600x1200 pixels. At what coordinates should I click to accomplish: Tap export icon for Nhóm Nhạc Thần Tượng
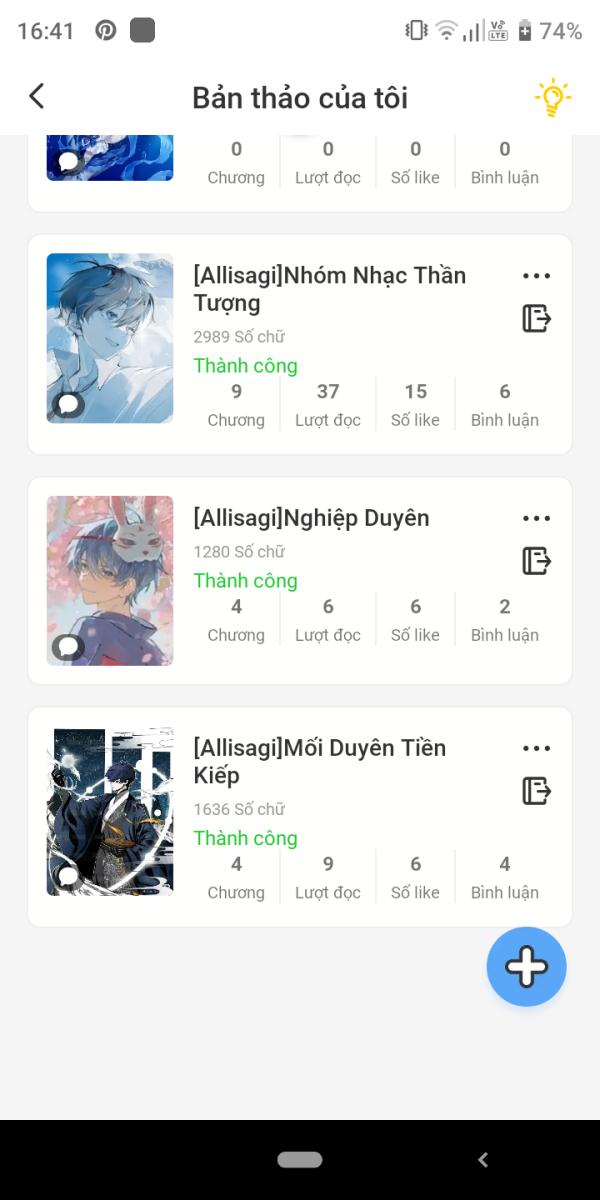pyautogui.click(x=536, y=319)
